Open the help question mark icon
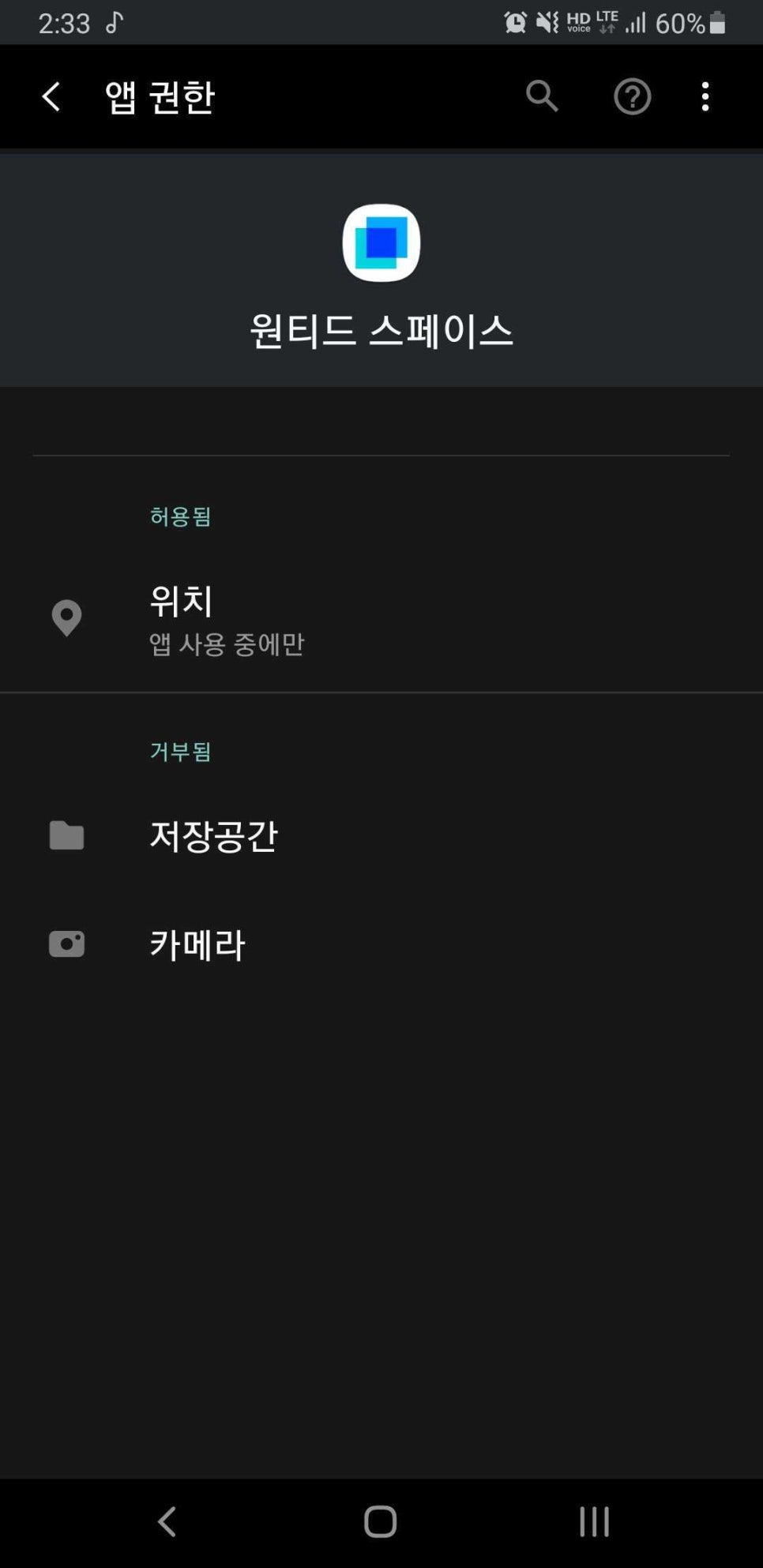The width and height of the screenshot is (763, 1568). click(x=632, y=97)
